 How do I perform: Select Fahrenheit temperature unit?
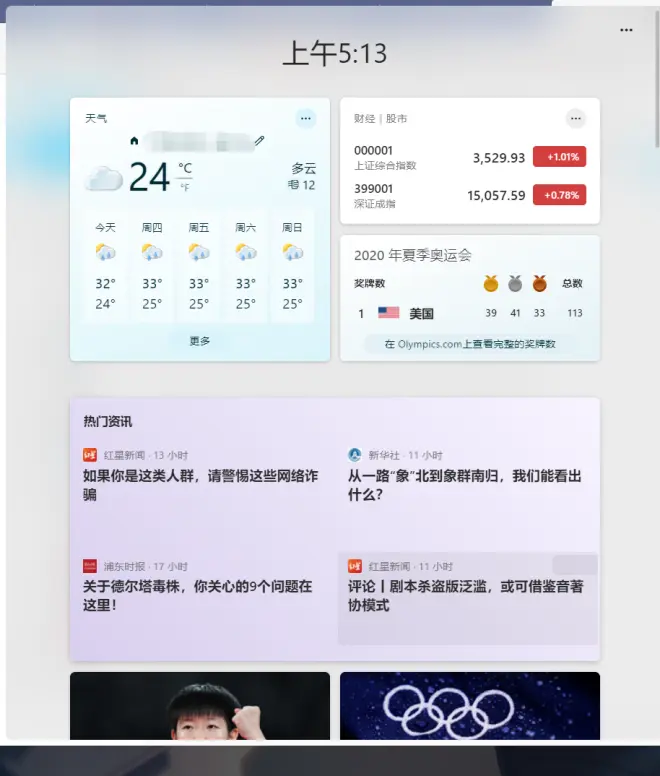coord(185,187)
